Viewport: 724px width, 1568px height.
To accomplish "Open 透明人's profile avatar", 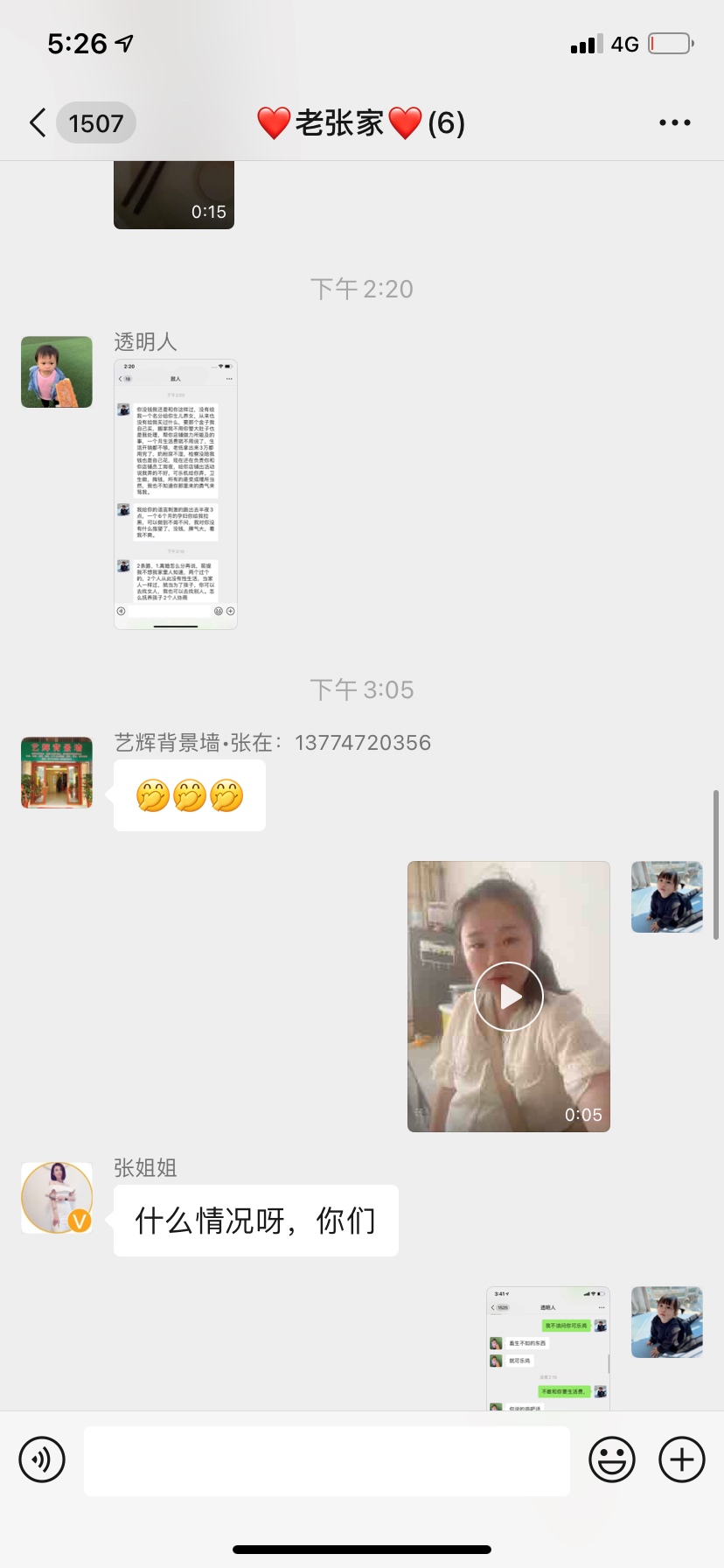I will pyautogui.click(x=57, y=372).
